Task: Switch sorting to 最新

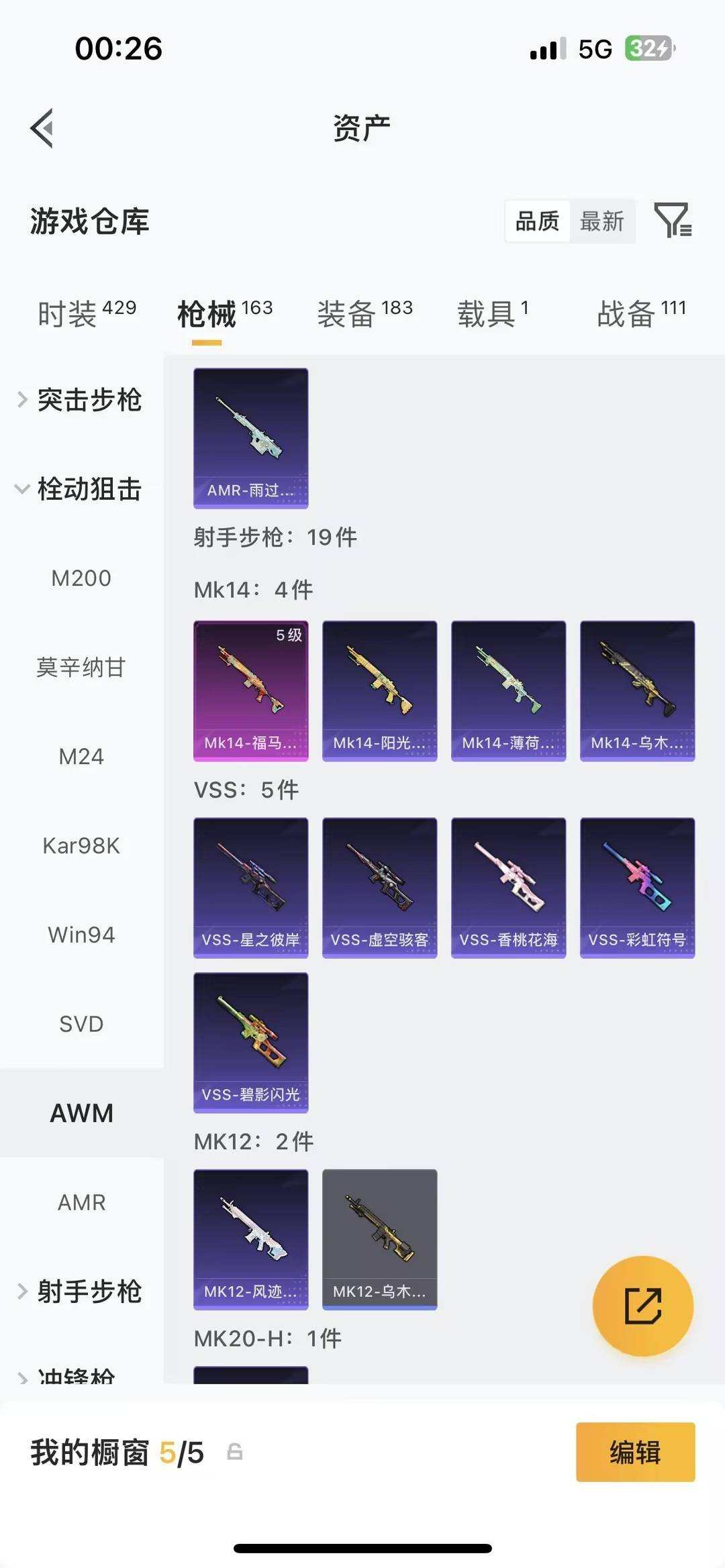Action: (602, 221)
